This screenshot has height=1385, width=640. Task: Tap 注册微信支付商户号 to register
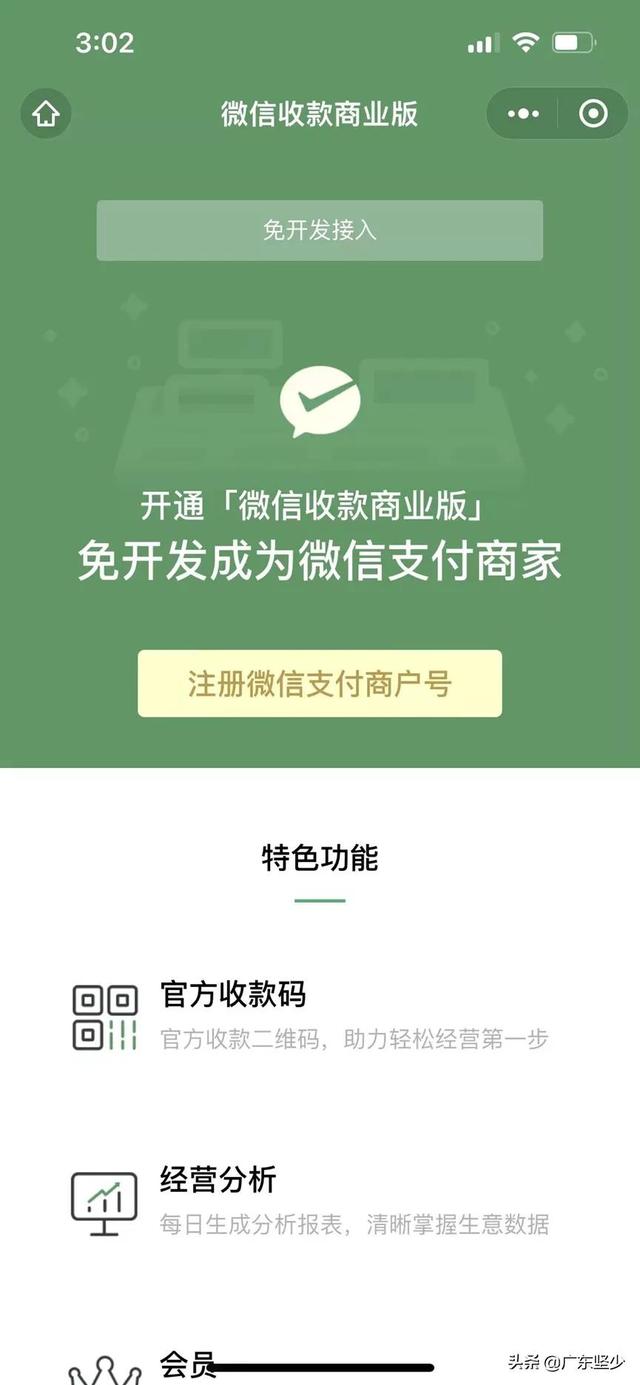[x=320, y=684]
